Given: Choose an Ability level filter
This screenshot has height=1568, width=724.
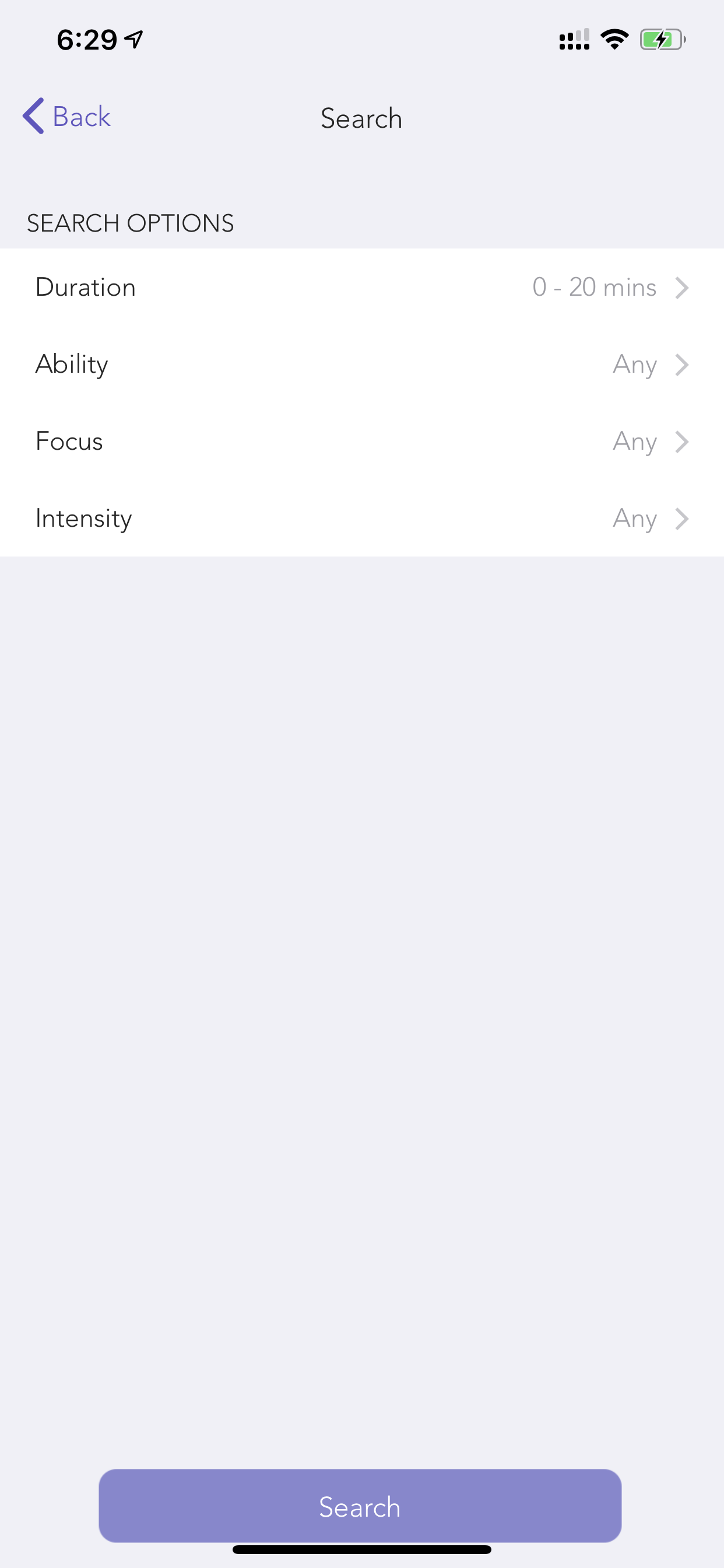Looking at the screenshot, I should point(362,364).
